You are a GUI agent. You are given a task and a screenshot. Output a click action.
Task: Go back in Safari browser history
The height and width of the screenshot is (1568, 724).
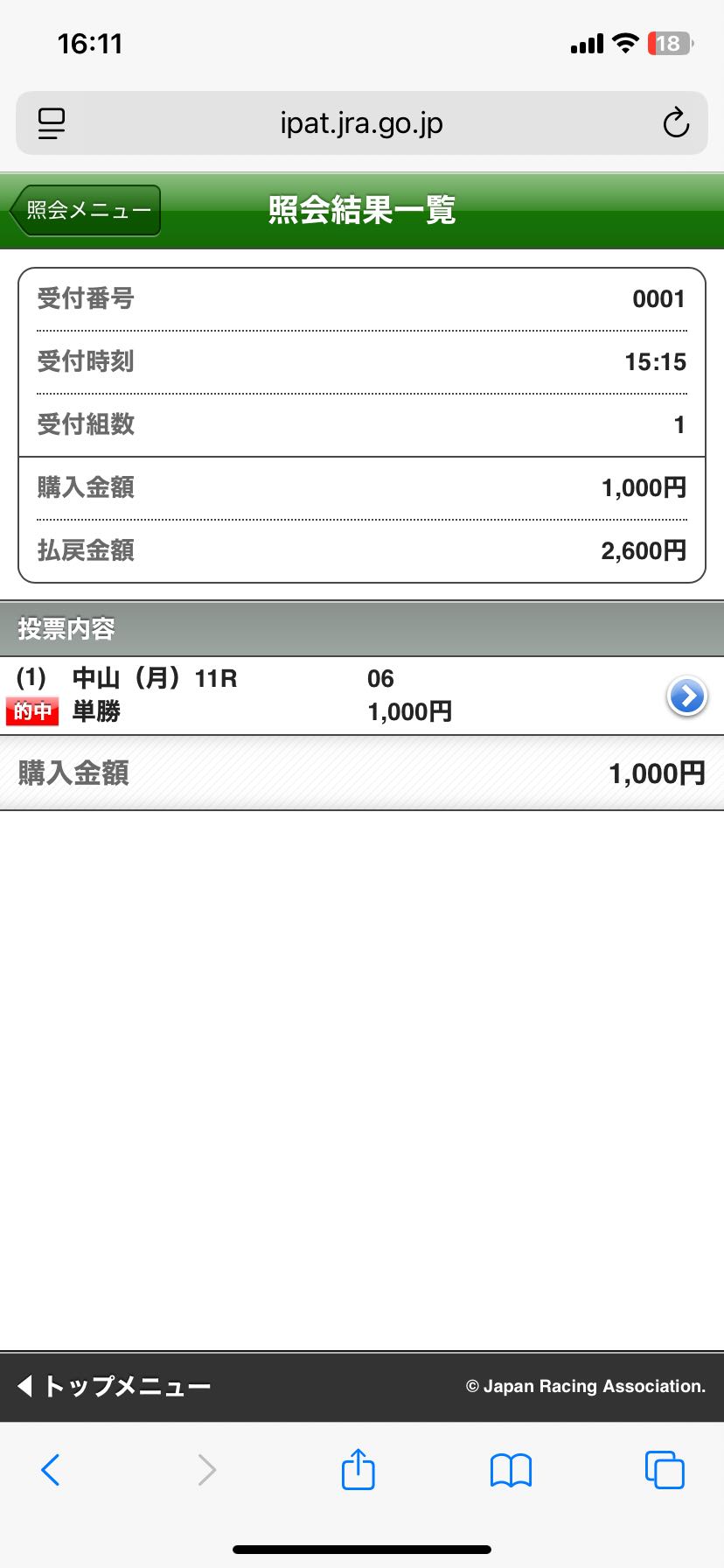coord(51,1469)
